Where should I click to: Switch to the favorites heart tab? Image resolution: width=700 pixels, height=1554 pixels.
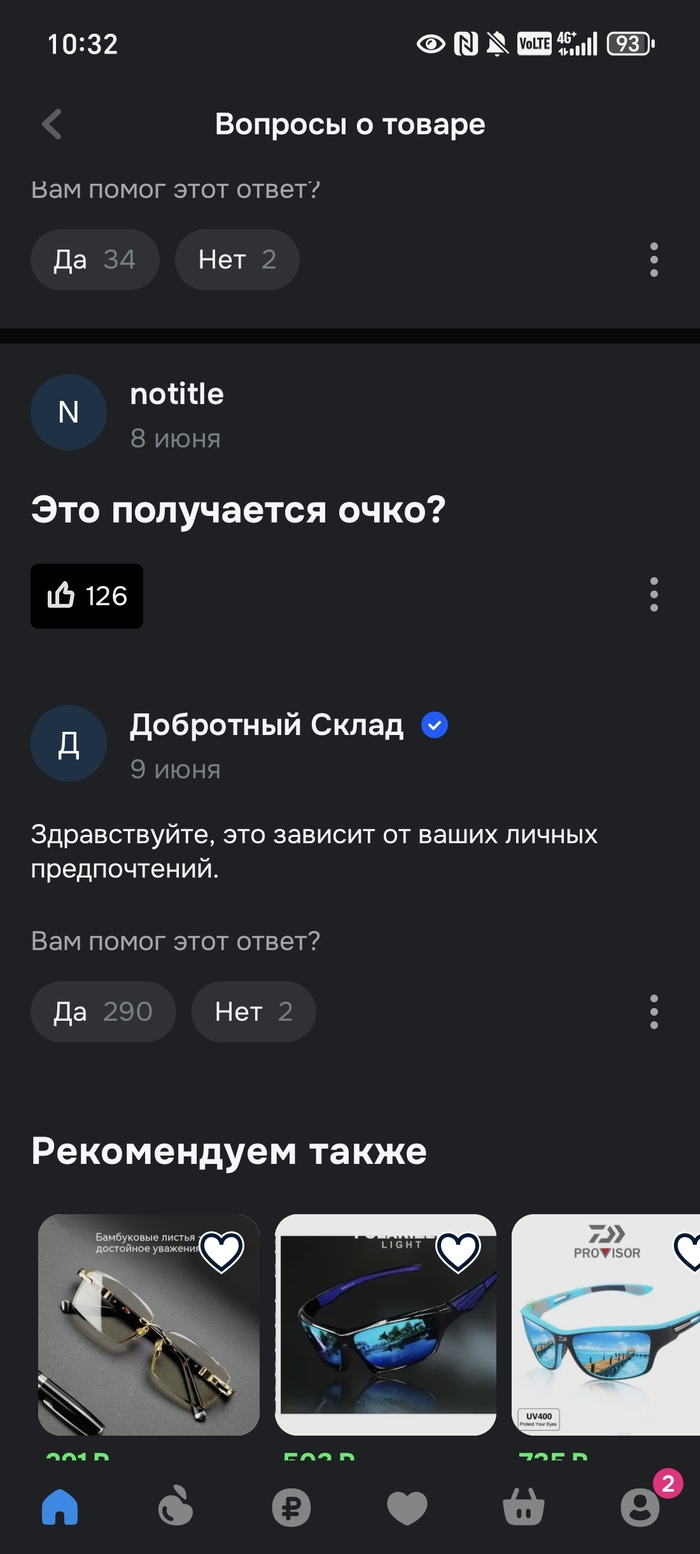tap(407, 1507)
